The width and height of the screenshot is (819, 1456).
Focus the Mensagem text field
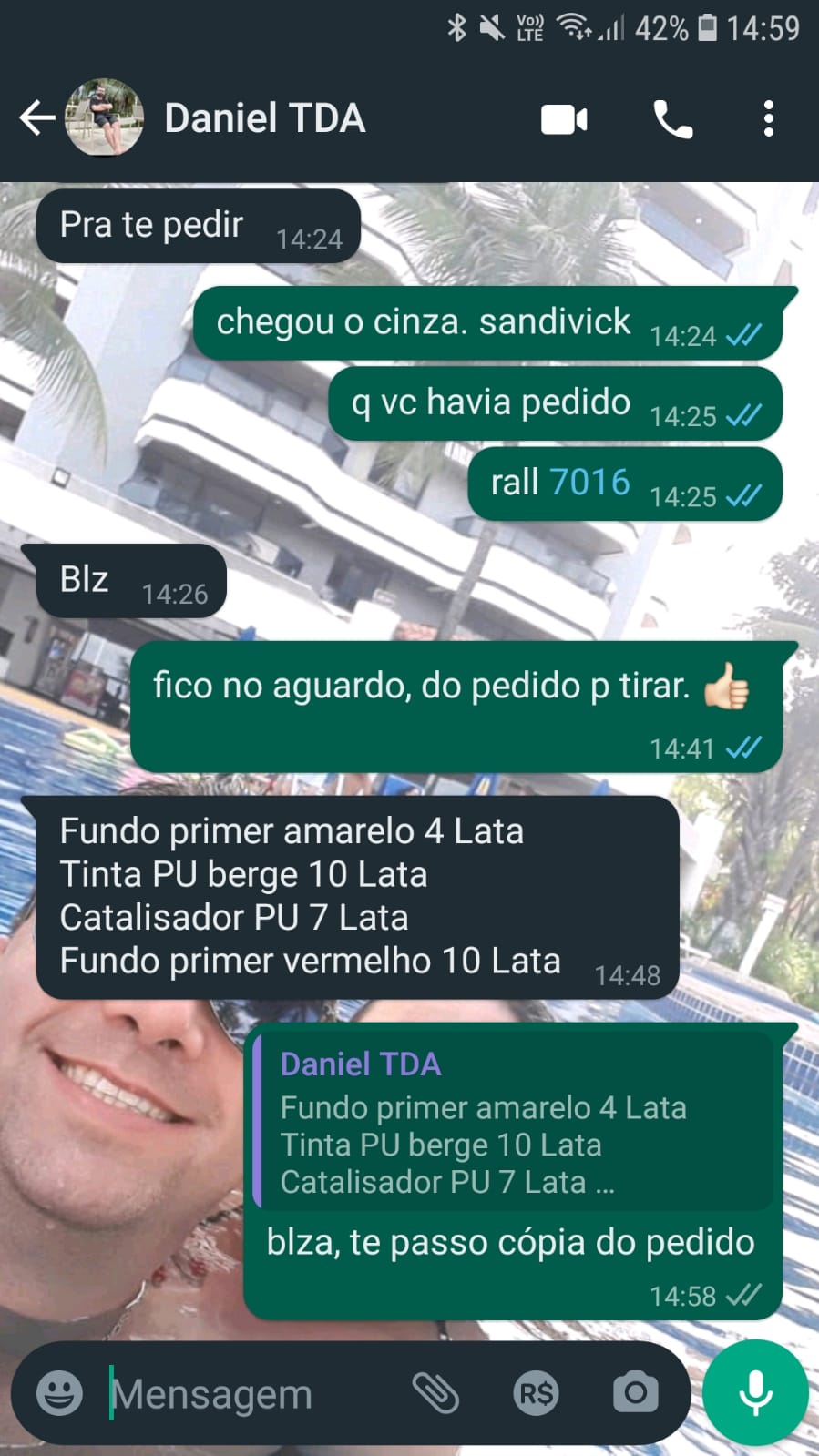[x=246, y=1394]
